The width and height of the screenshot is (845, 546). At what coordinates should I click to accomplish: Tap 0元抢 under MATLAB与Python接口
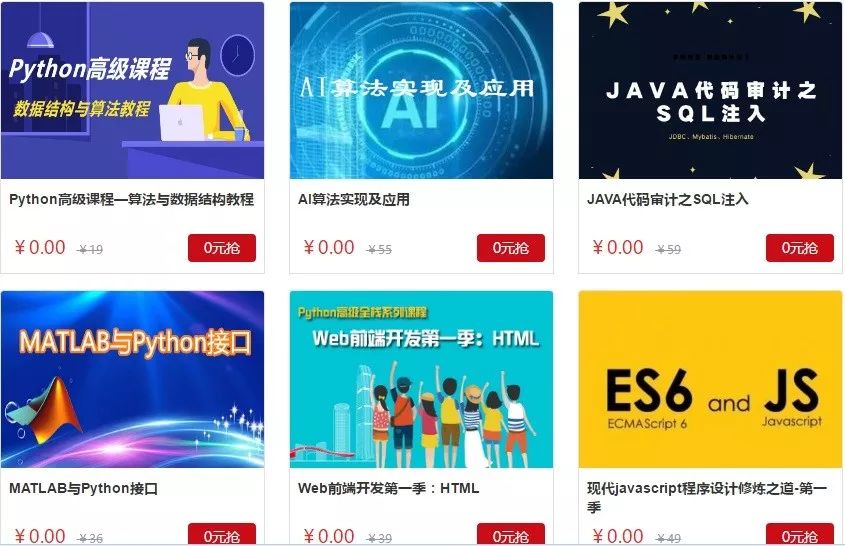pos(221,535)
